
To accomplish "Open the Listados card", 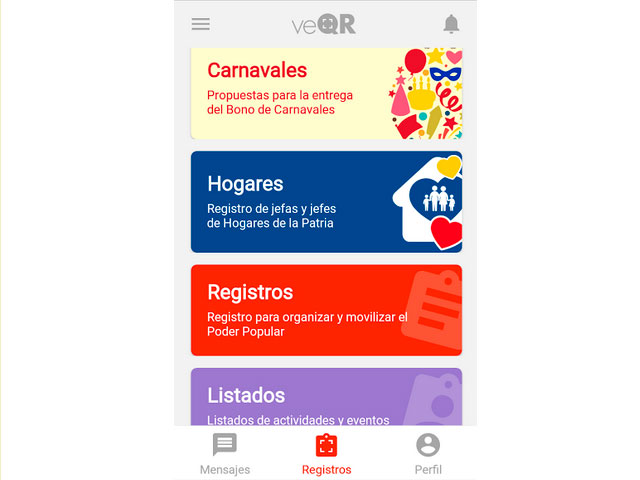I will (326, 398).
